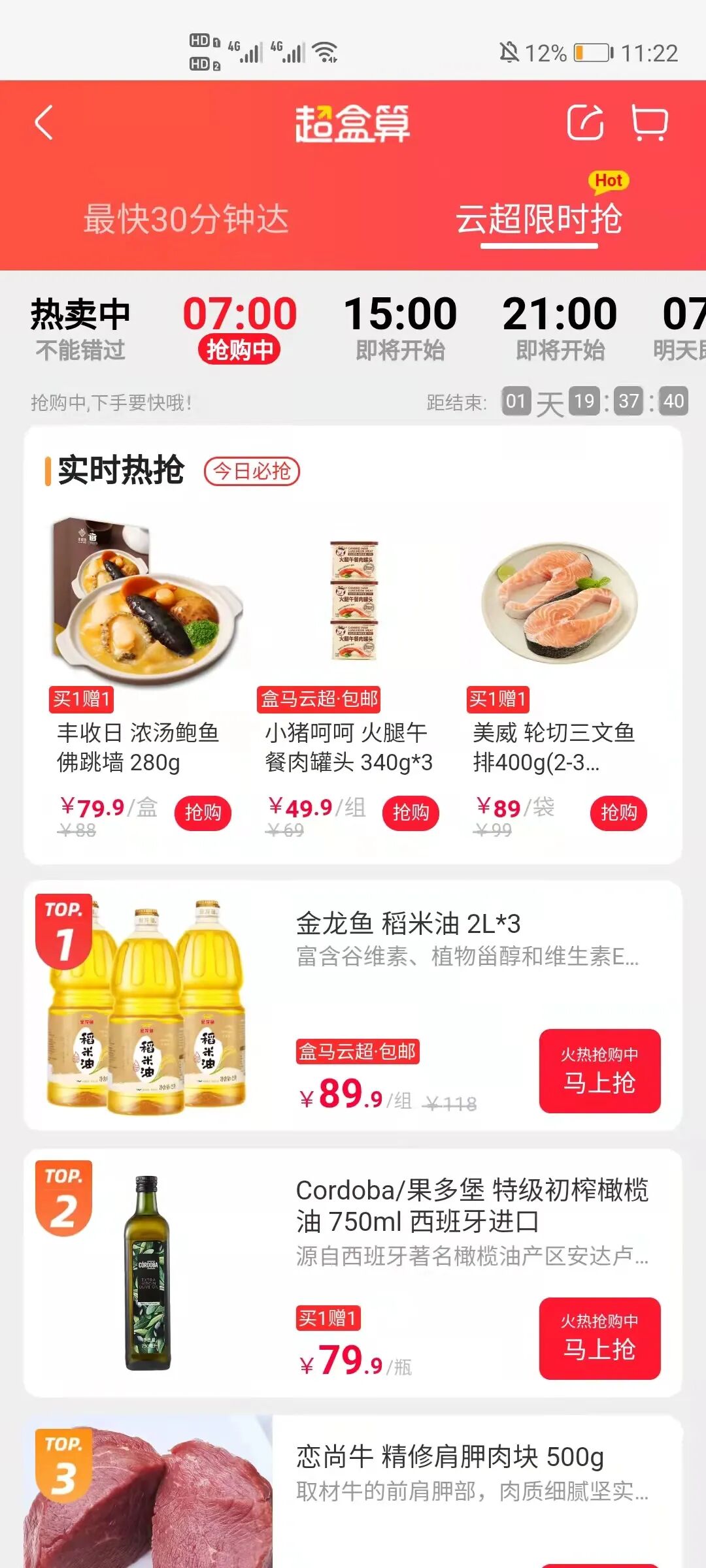Tap 抢购 for 小猪呵呵 火腿午餐肉罐头
706x1568 pixels.
click(411, 813)
